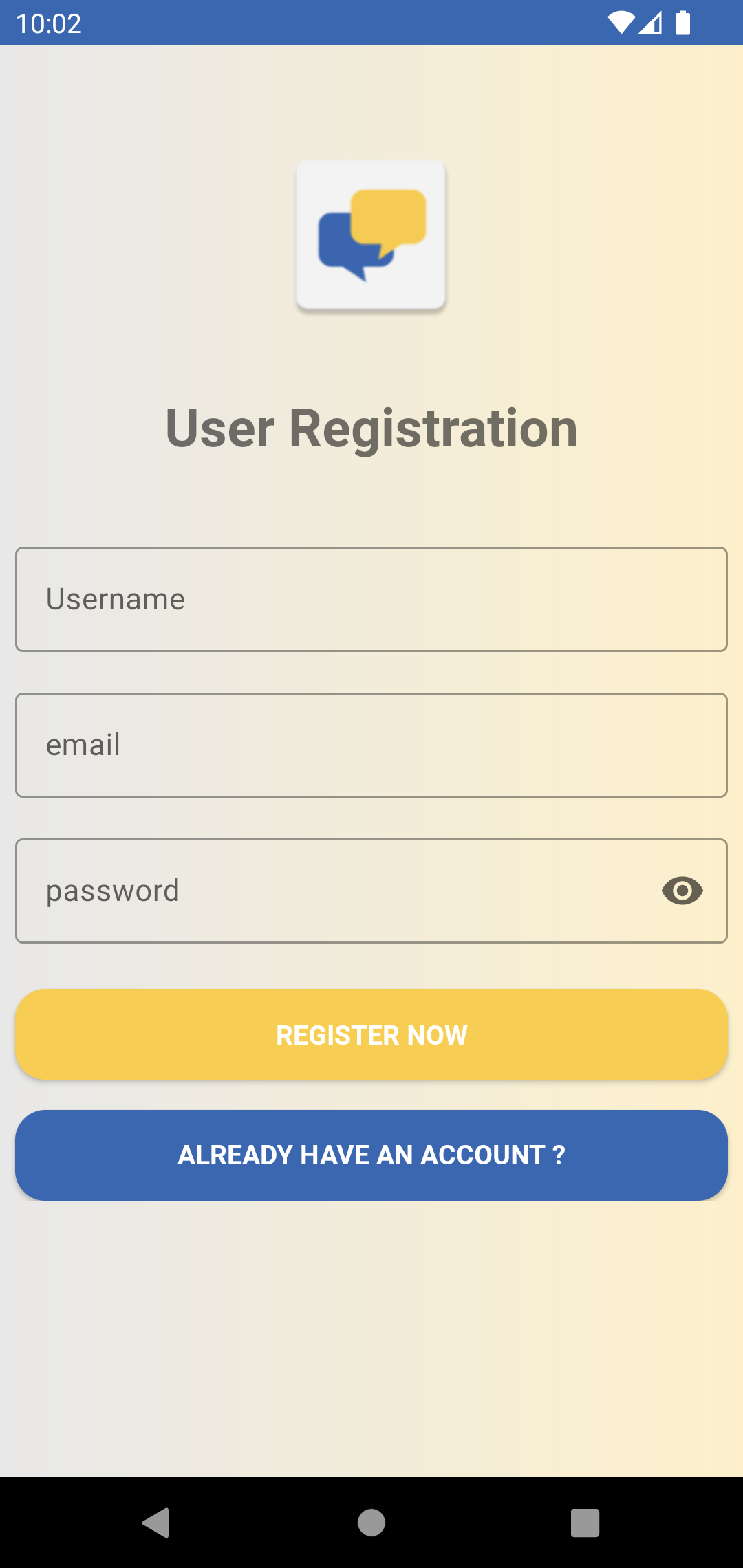743x1568 pixels.
Task: Click the Username input field
Action: (371, 598)
